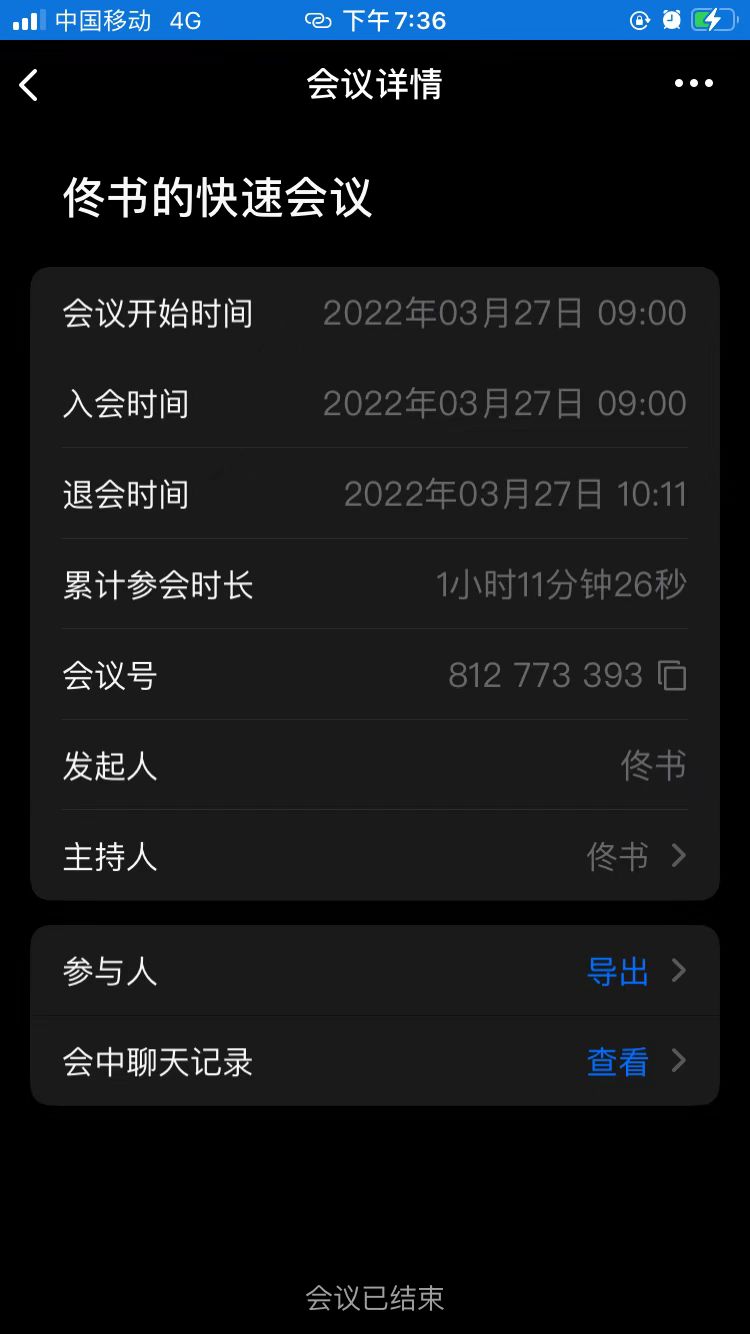Export the 参与人 participant list
The image size is (750, 1334).
click(x=618, y=971)
